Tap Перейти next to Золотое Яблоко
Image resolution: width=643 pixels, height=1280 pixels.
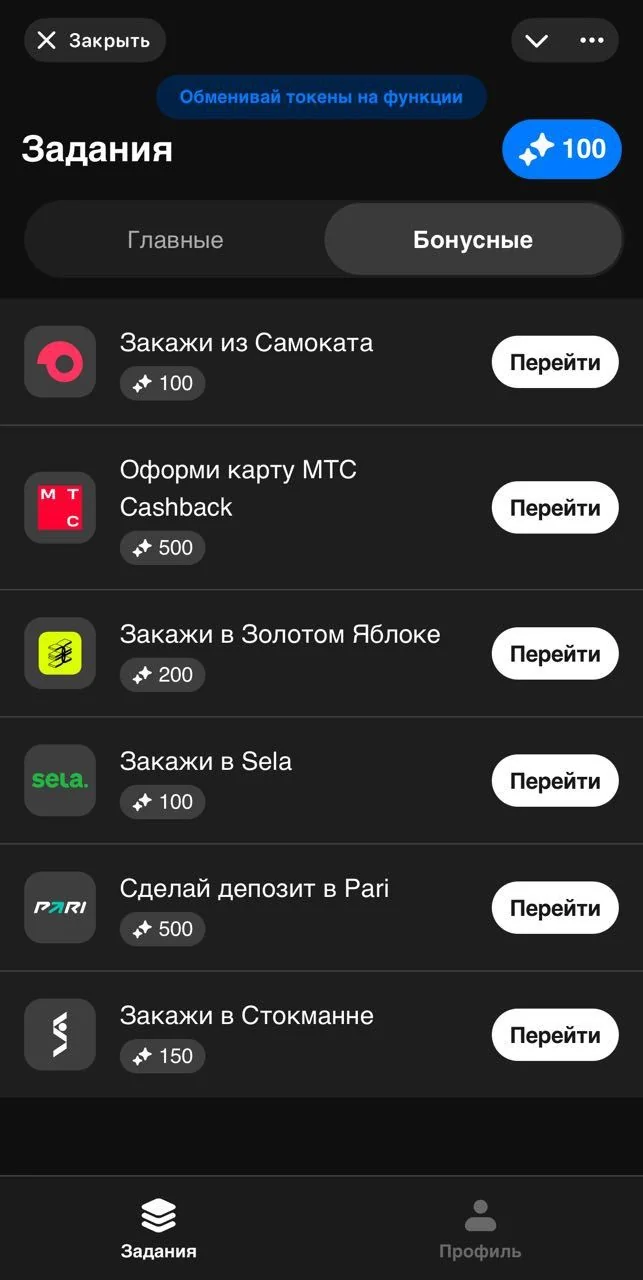(x=555, y=654)
